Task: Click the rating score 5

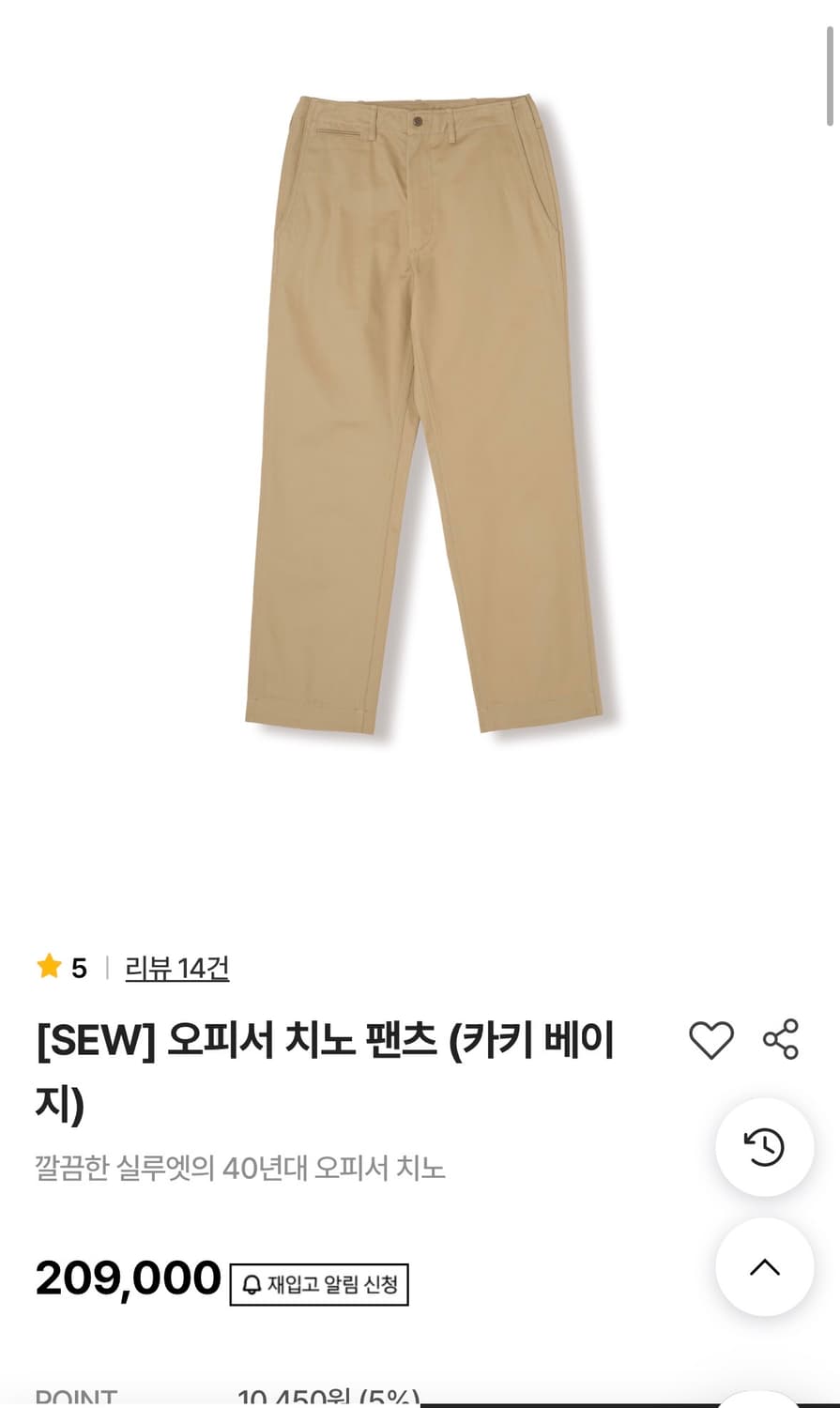Action: (x=77, y=969)
